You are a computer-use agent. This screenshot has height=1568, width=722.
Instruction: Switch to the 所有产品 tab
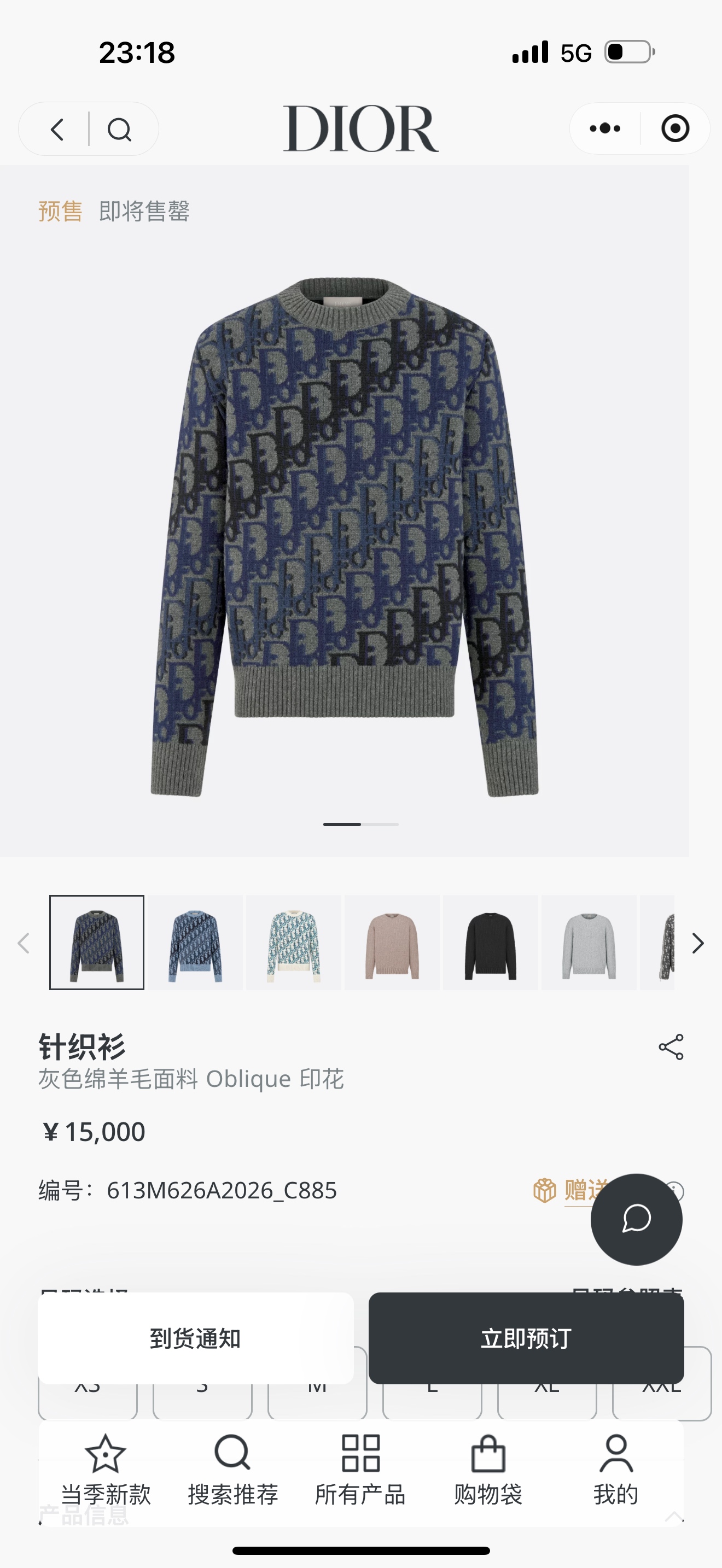click(360, 1470)
